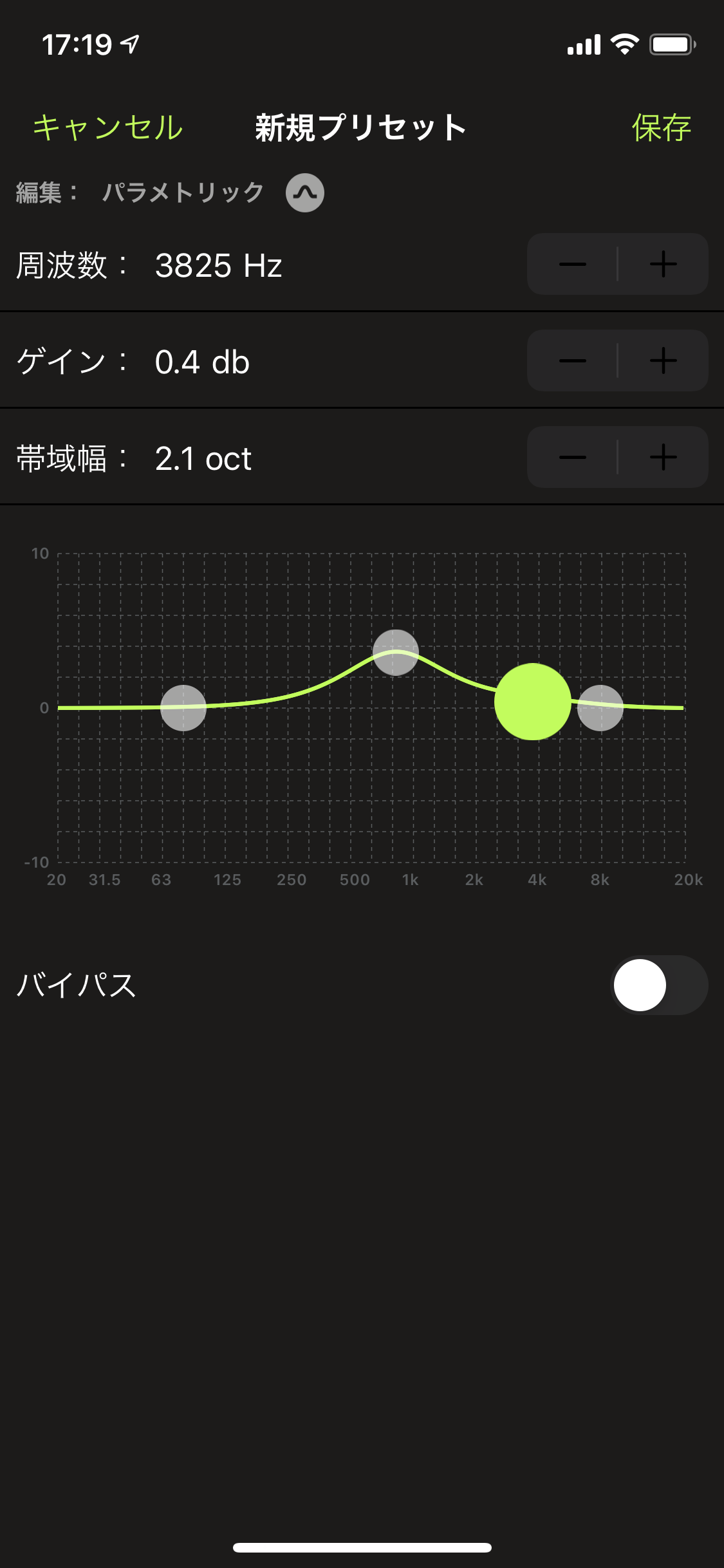Viewport: 724px width, 1568px height.
Task: Decrease the 周波数 frequency value
Action: (x=572, y=265)
